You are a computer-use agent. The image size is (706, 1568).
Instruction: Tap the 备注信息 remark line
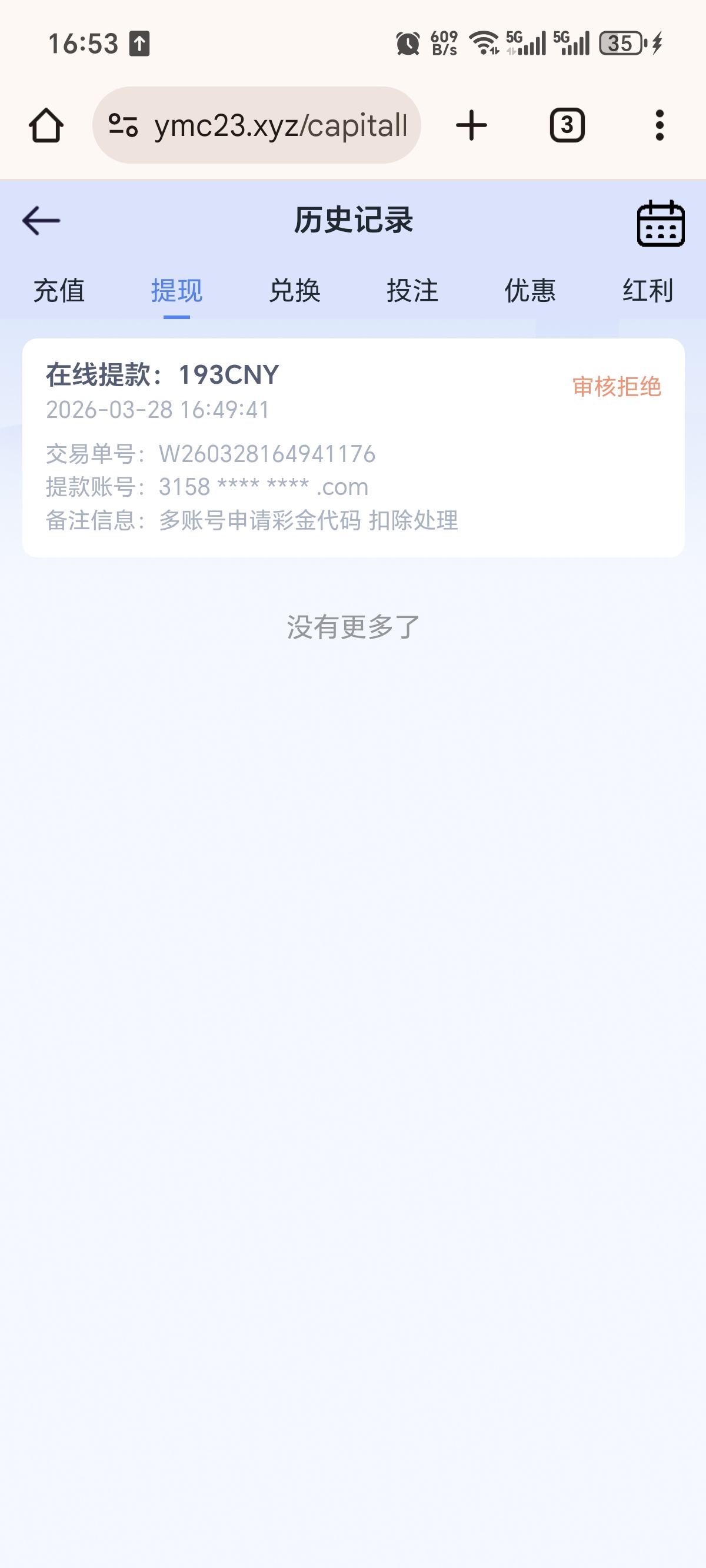[x=252, y=520]
